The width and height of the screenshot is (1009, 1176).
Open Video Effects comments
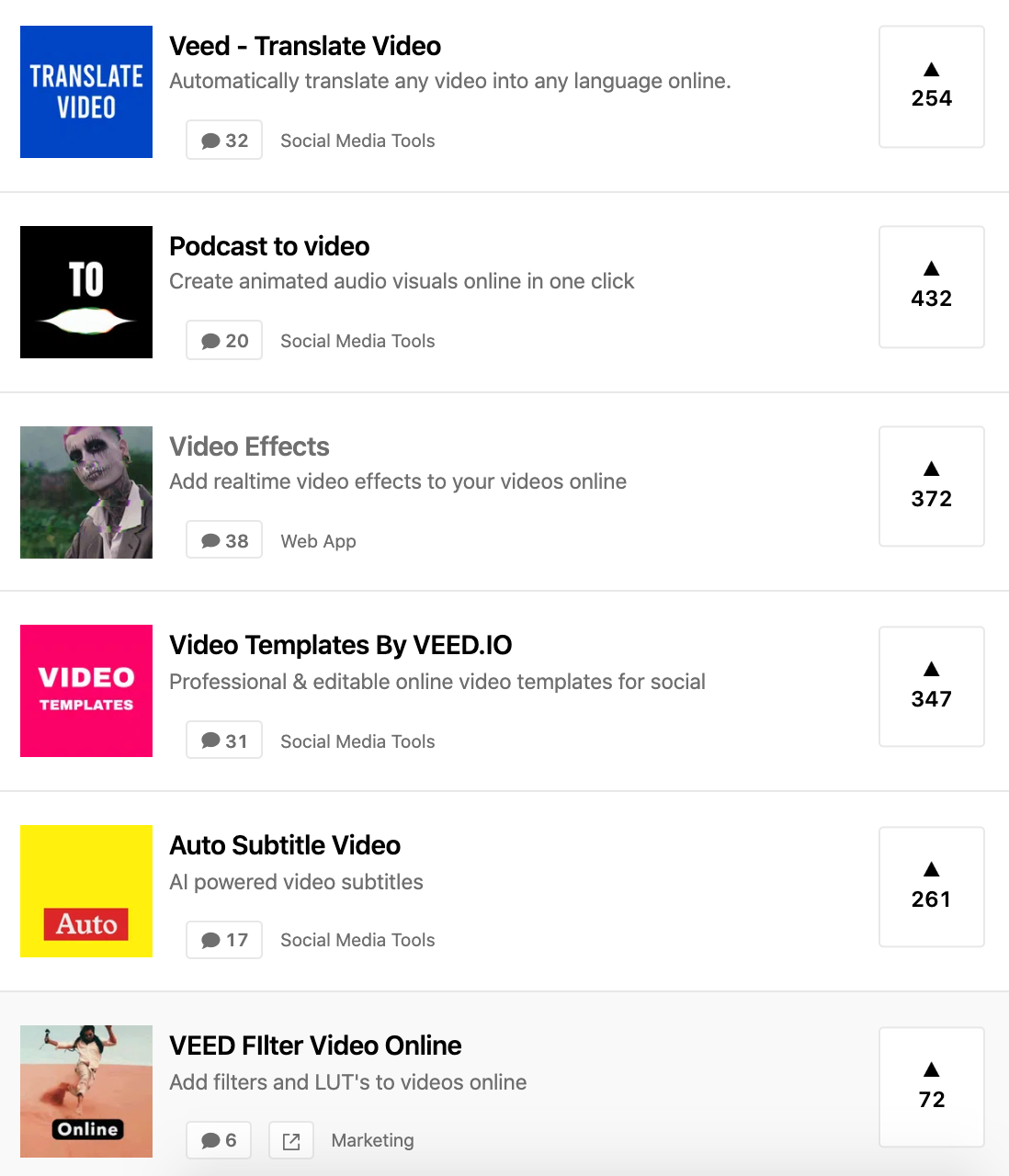coord(224,541)
